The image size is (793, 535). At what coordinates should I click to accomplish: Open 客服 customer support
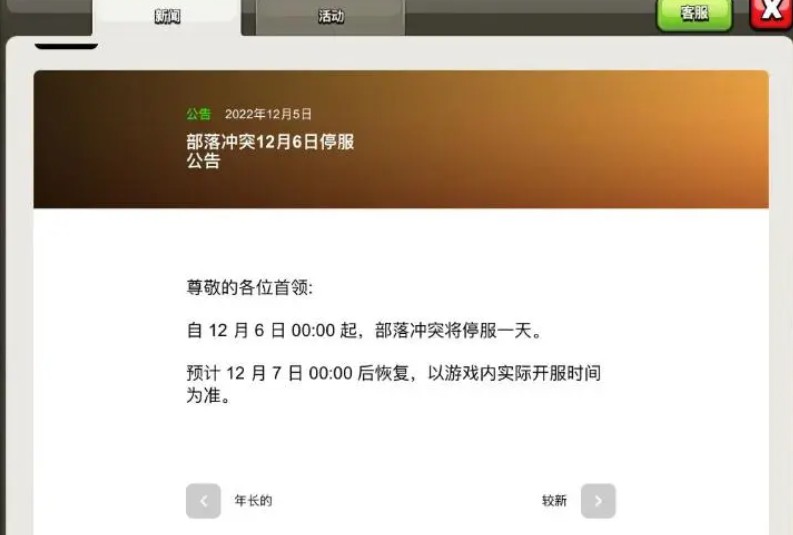[x=694, y=14]
